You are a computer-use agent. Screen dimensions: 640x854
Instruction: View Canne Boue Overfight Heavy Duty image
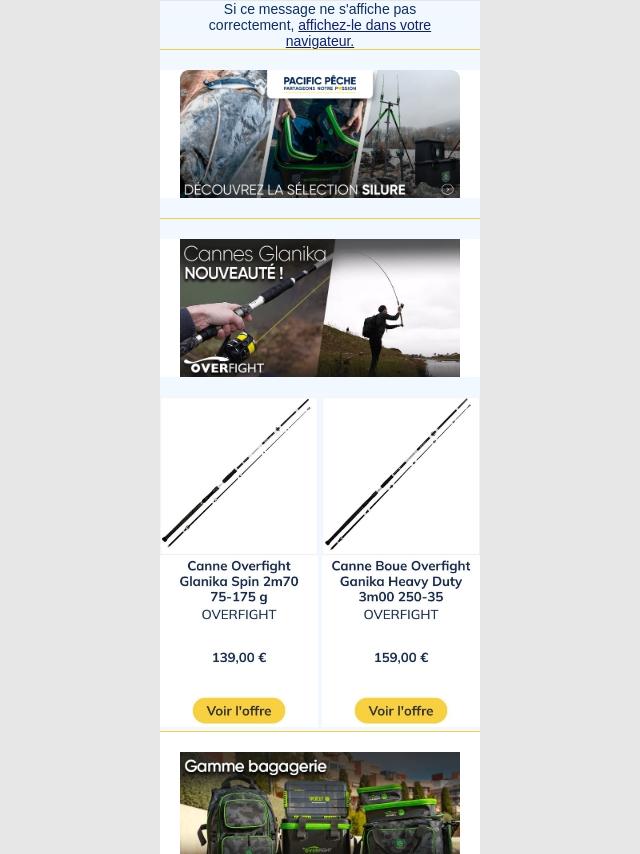click(x=401, y=475)
